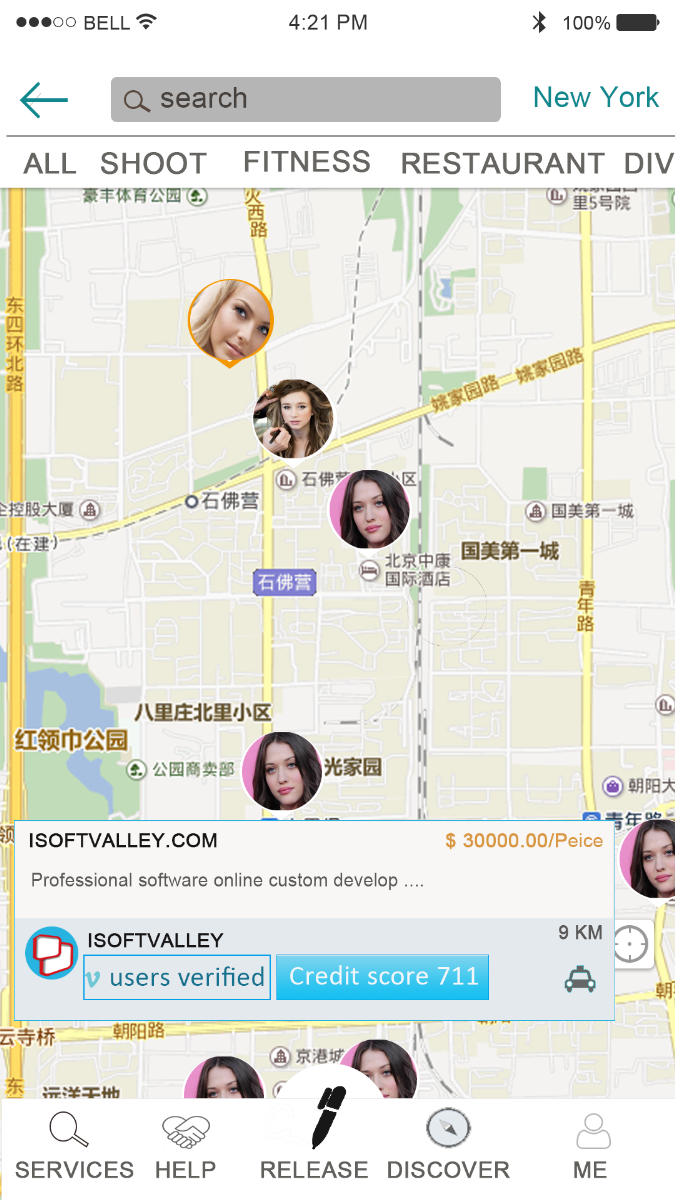Open the ME profile tab
Viewport: 675px width, 1200px height.
[591, 1148]
